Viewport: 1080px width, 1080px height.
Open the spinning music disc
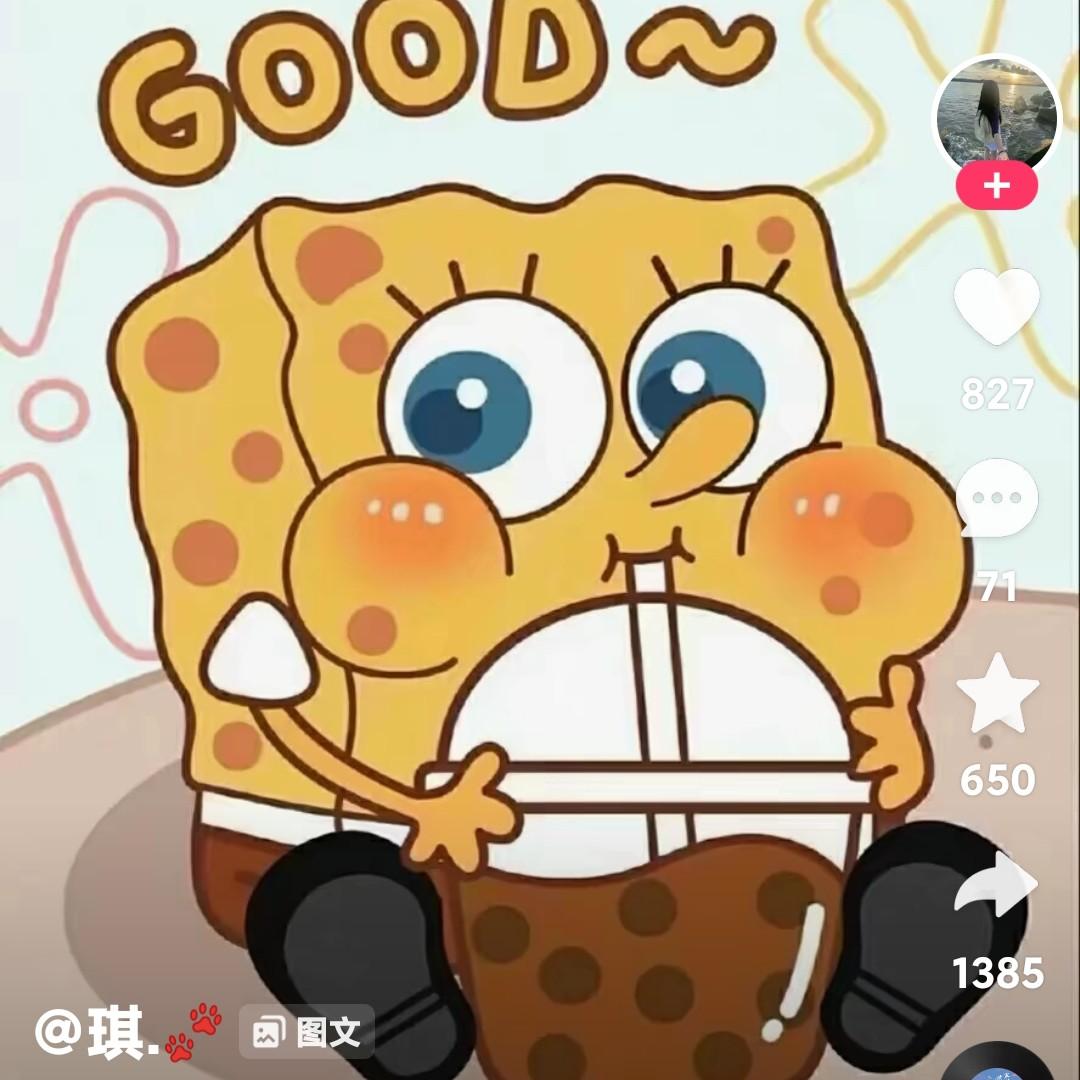click(x=996, y=1066)
